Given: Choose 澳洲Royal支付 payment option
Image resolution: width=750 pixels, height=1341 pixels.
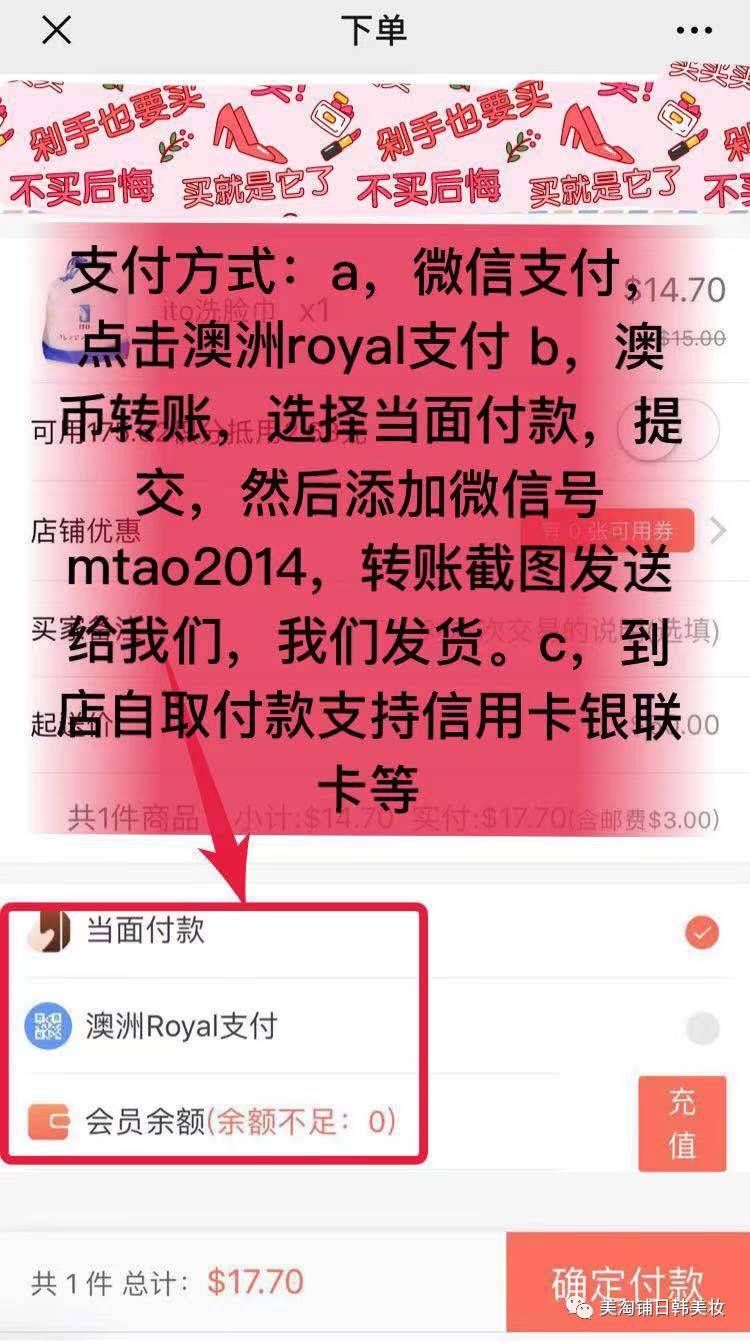Looking at the screenshot, I should [702, 1028].
